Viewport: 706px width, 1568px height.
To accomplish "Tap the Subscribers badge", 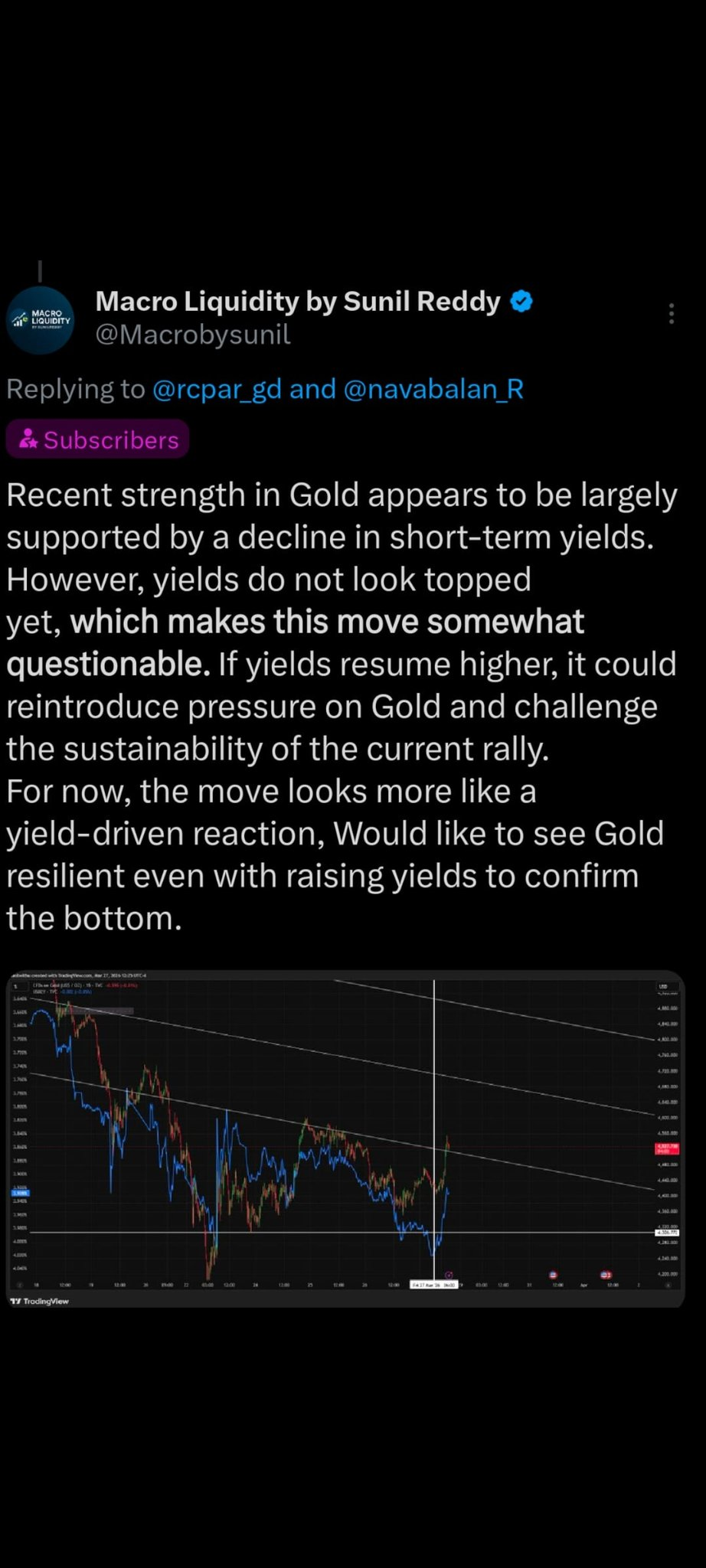I will point(98,439).
